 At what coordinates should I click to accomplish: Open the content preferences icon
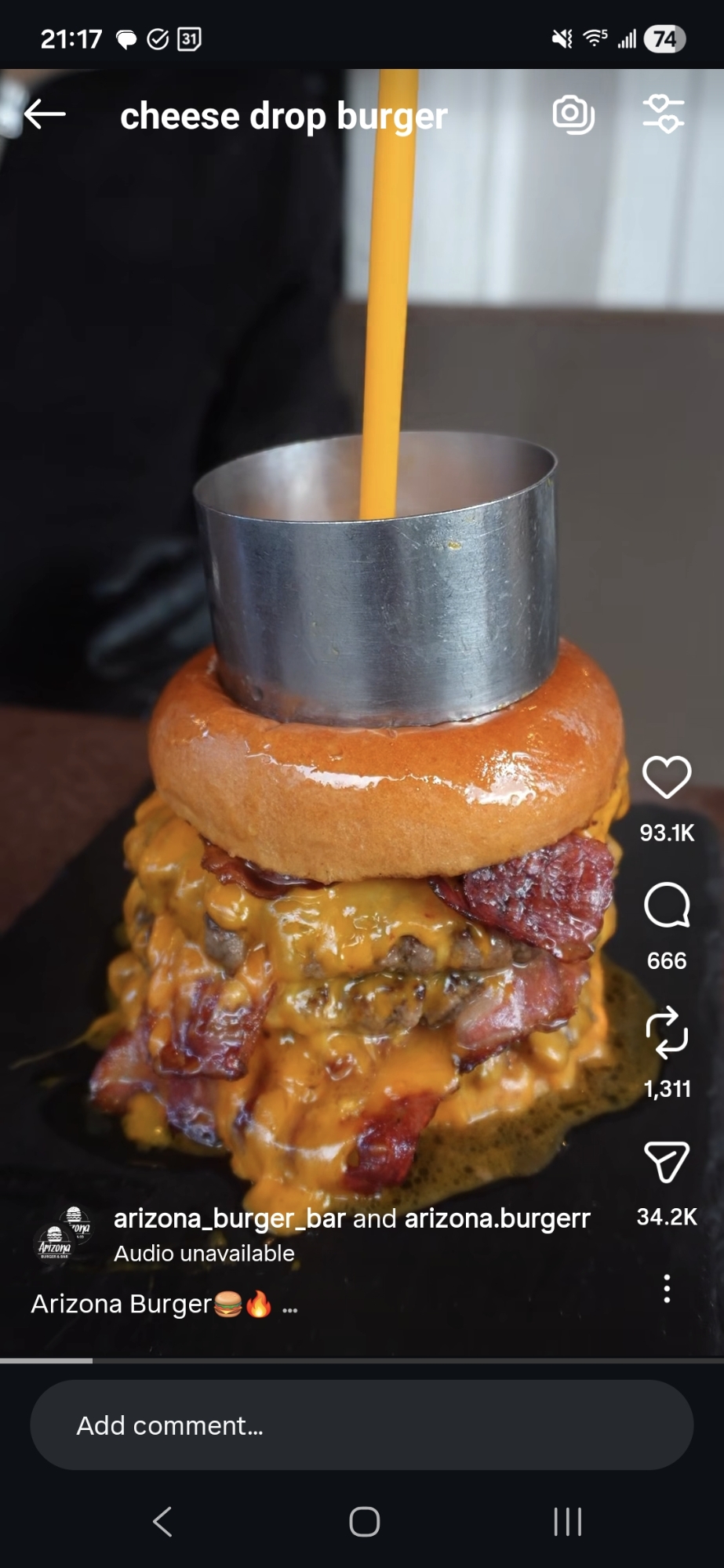[664, 114]
